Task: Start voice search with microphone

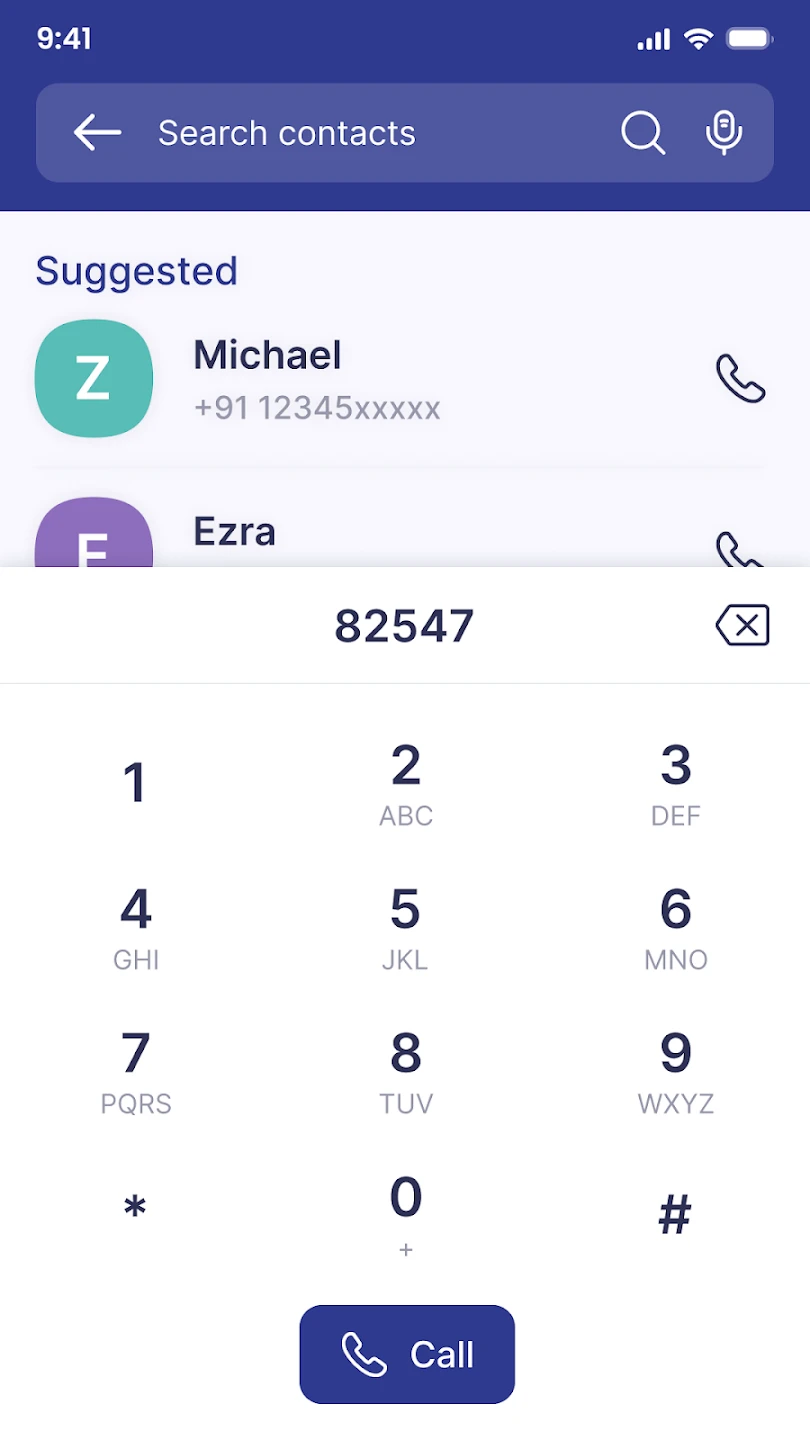Action: [723, 133]
